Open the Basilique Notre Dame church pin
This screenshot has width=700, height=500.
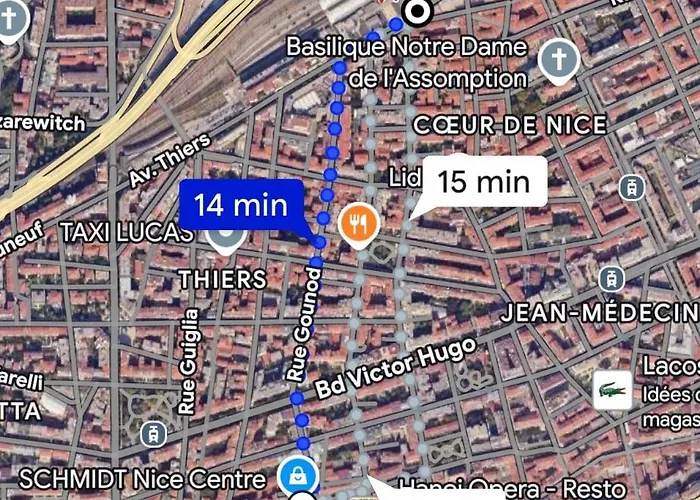[x=559, y=61]
